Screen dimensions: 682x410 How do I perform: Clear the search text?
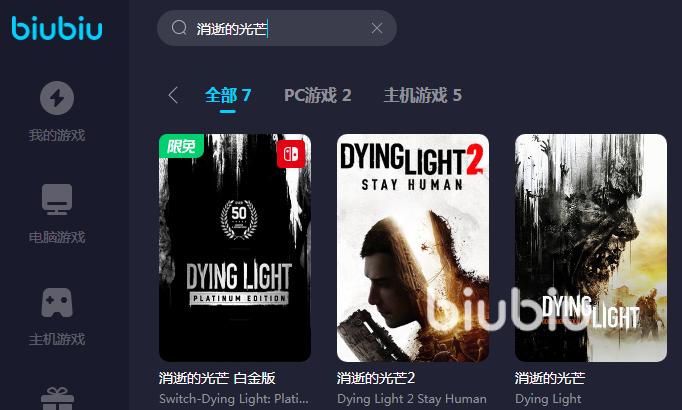(377, 28)
